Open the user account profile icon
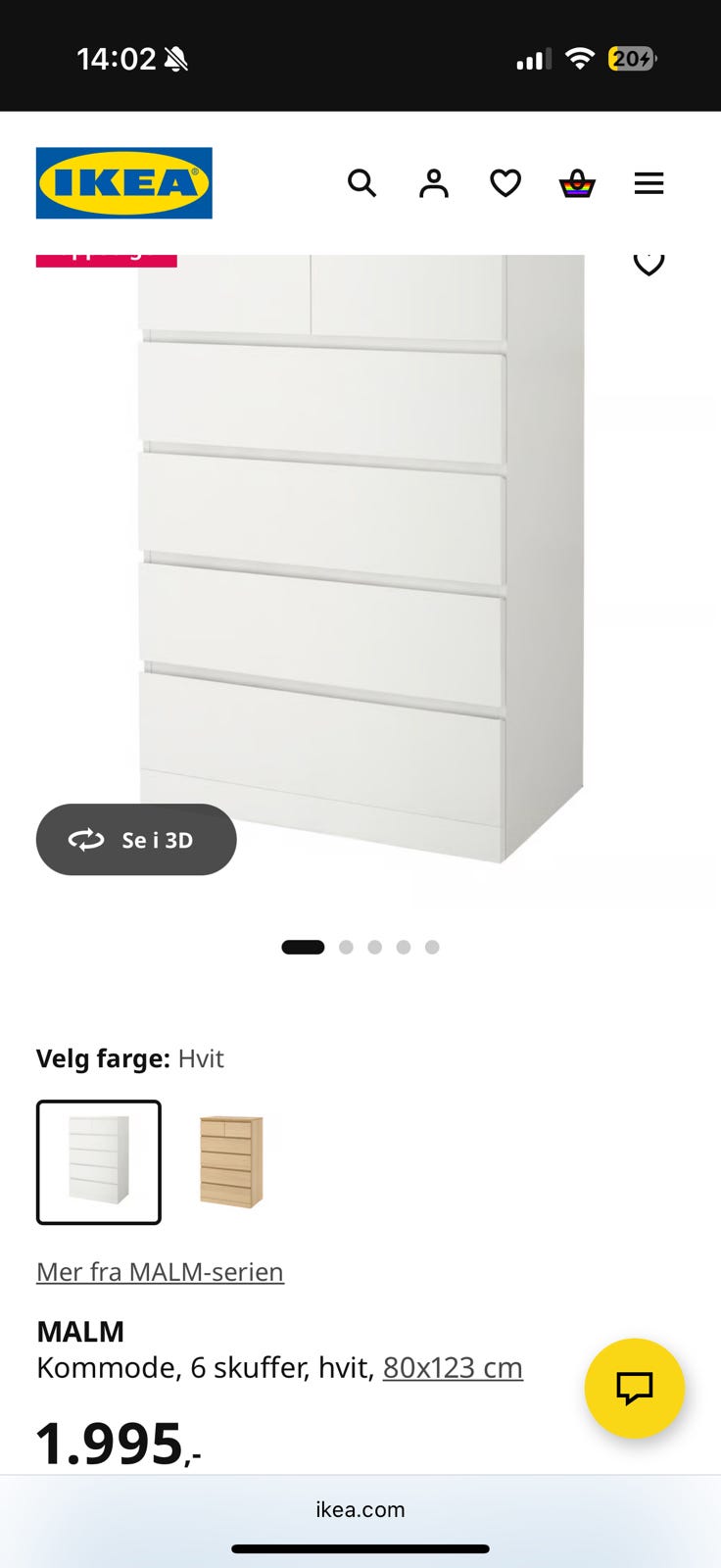 coord(433,183)
